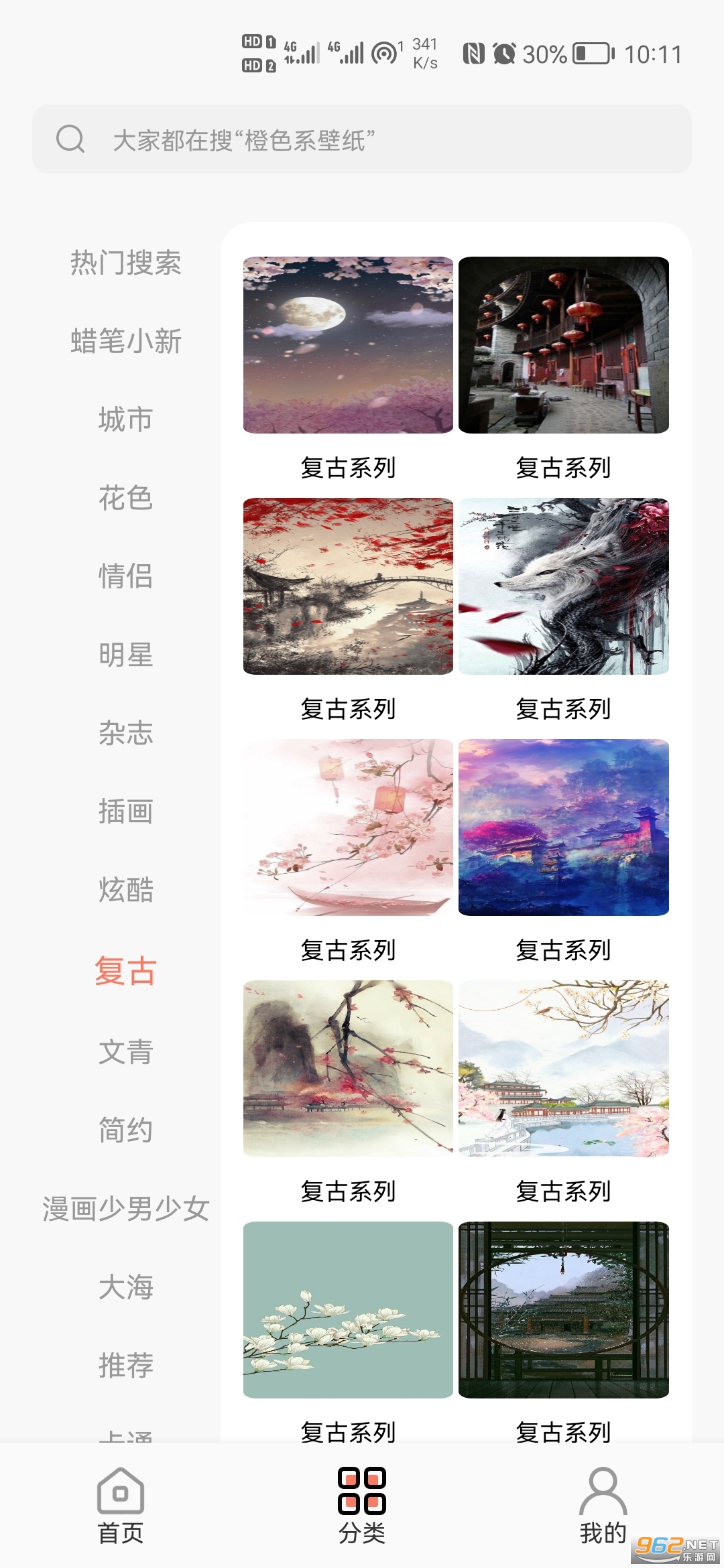Viewport: 724px width, 1568px height.
Task: Open the 炫酷 category
Action: pyautogui.click(x=126, y=890)
